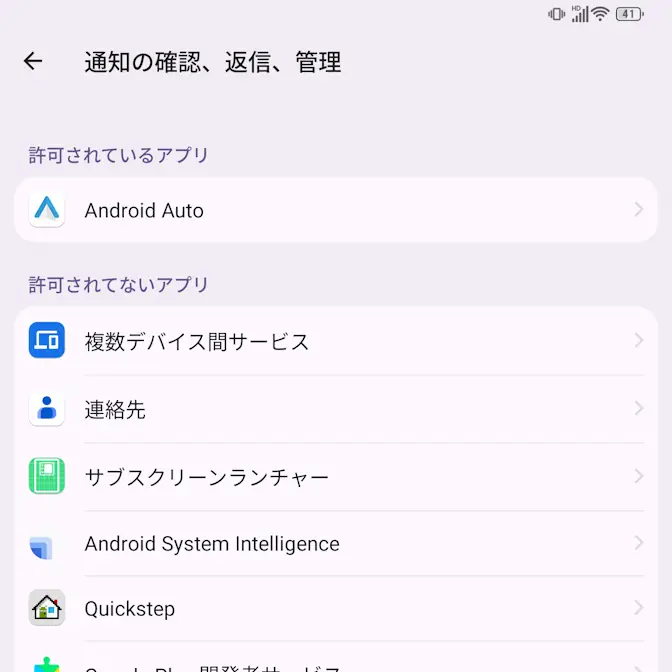The height and width of the screenshot is (672, 672).
Task: Go back using the arrow icon
Action: (33, 61)
